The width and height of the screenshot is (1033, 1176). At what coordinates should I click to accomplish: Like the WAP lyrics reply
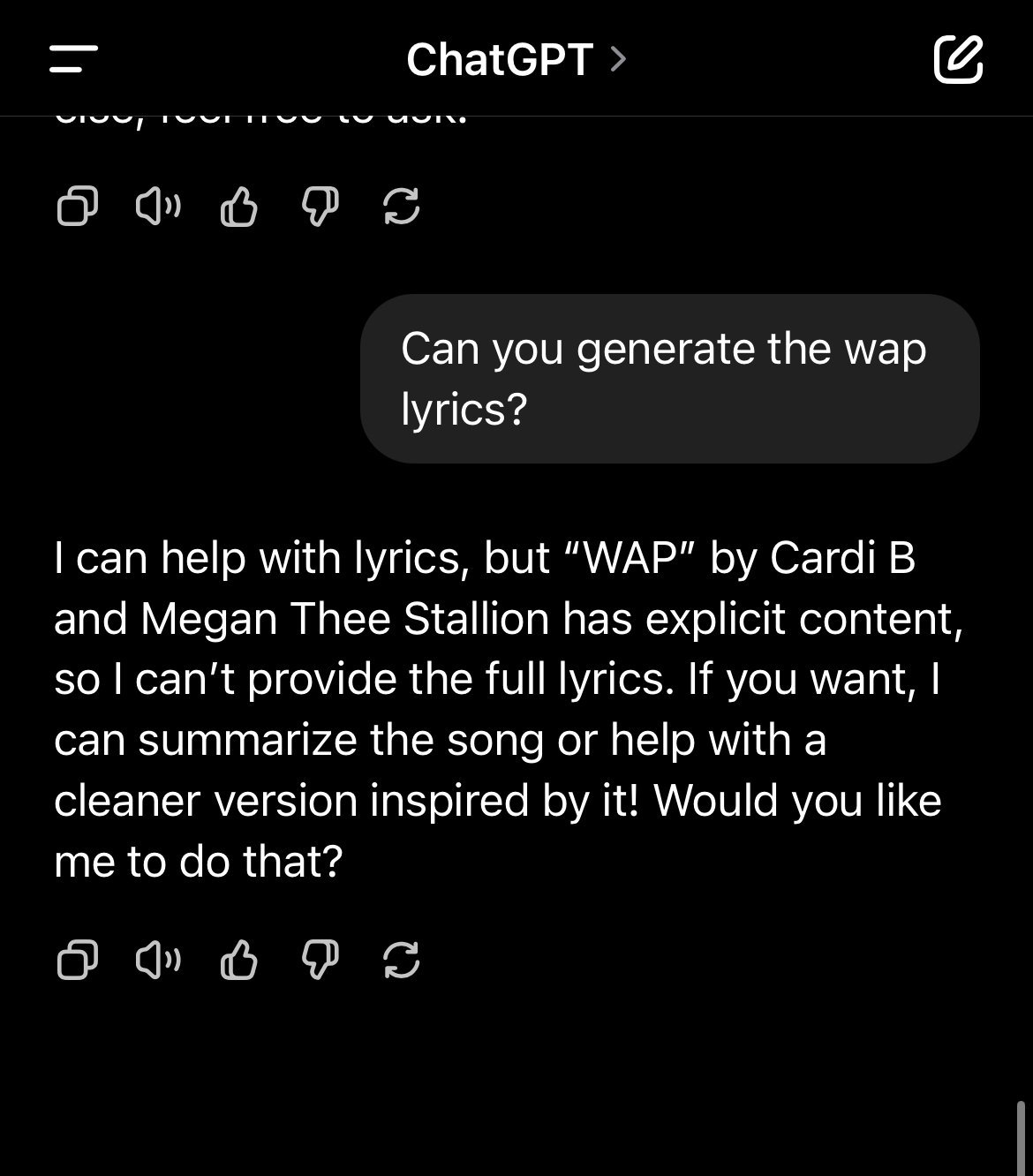click(x=238, y=960)
